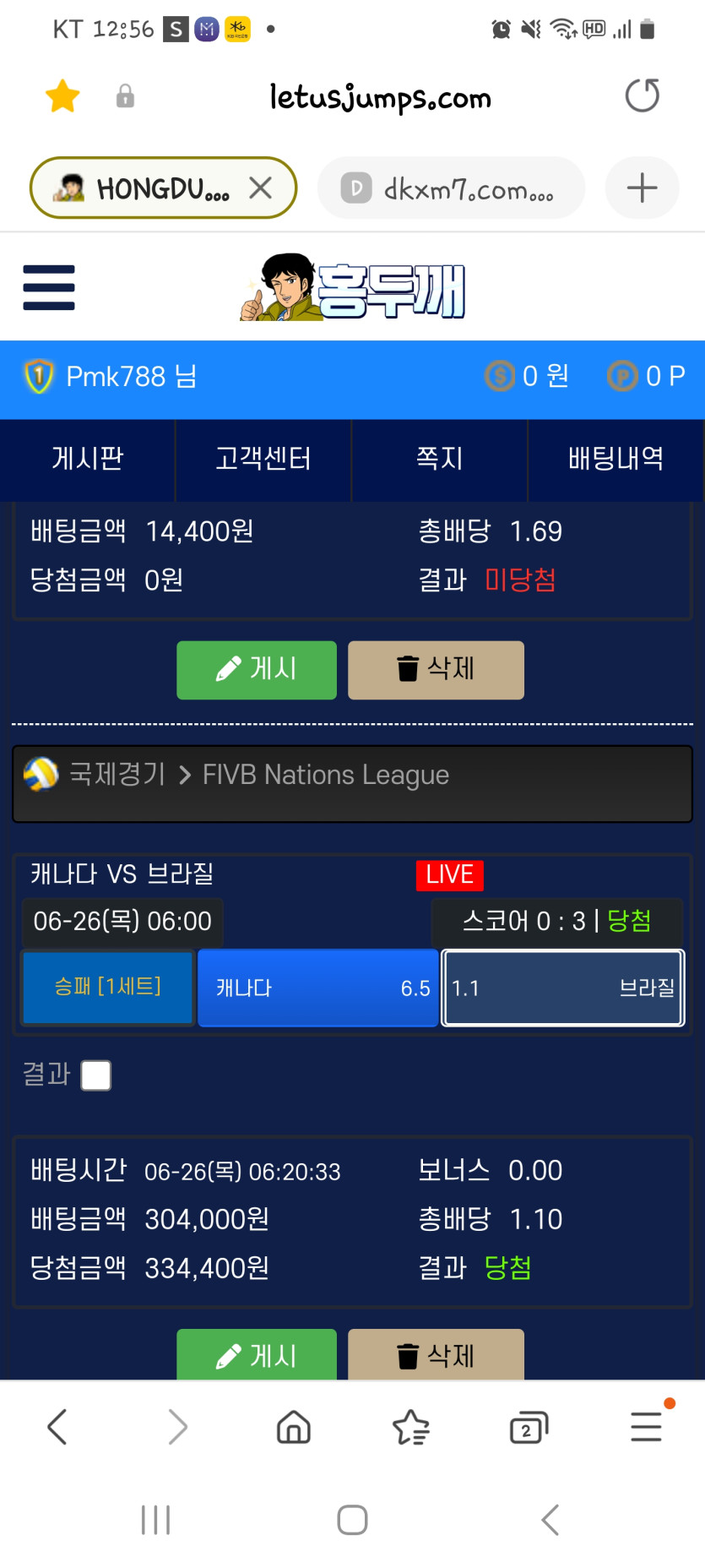The width and height of the screenshot is (705, 1568).
Task: Add a new browser tab
Action: pyautogui.click(x=642, y=188)
